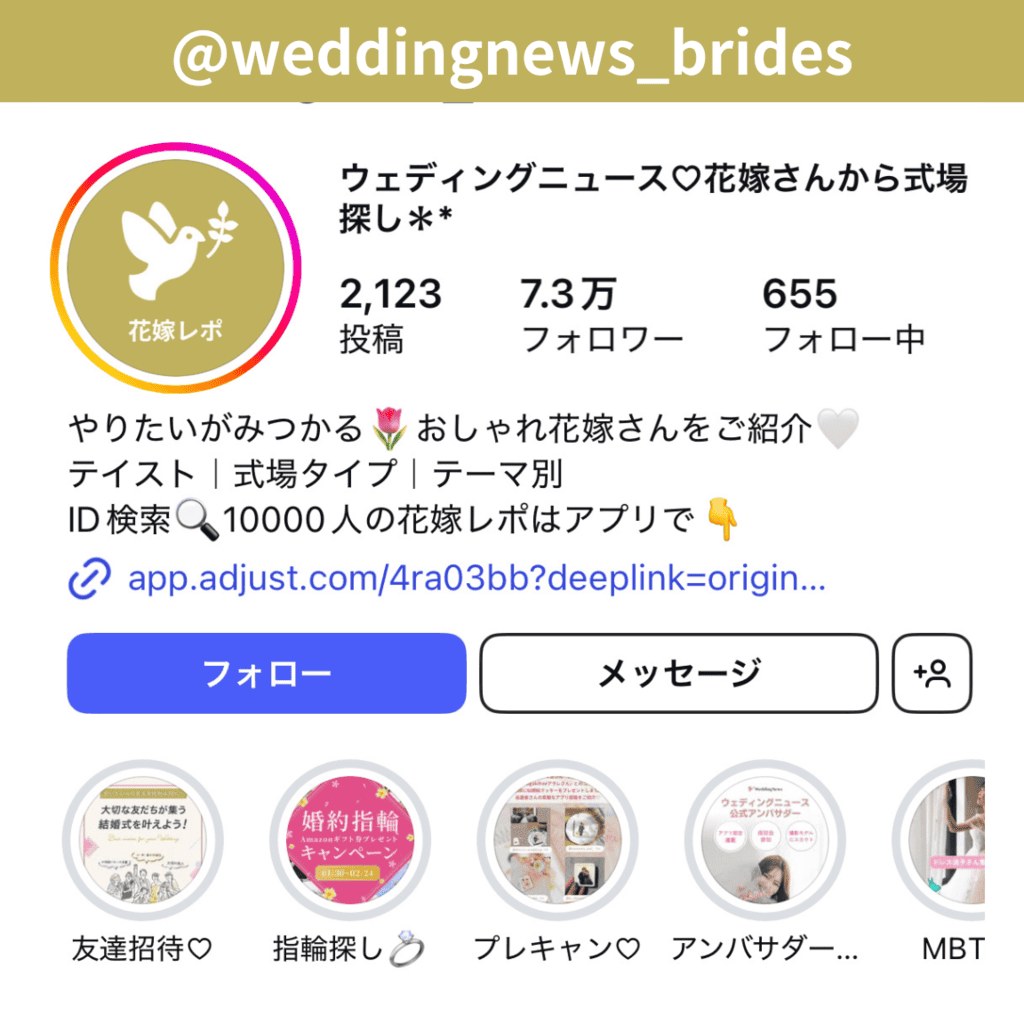The image size is (1024, 1024).
Task: Tap the メッセージ button
Action: (x=678, y=673)
